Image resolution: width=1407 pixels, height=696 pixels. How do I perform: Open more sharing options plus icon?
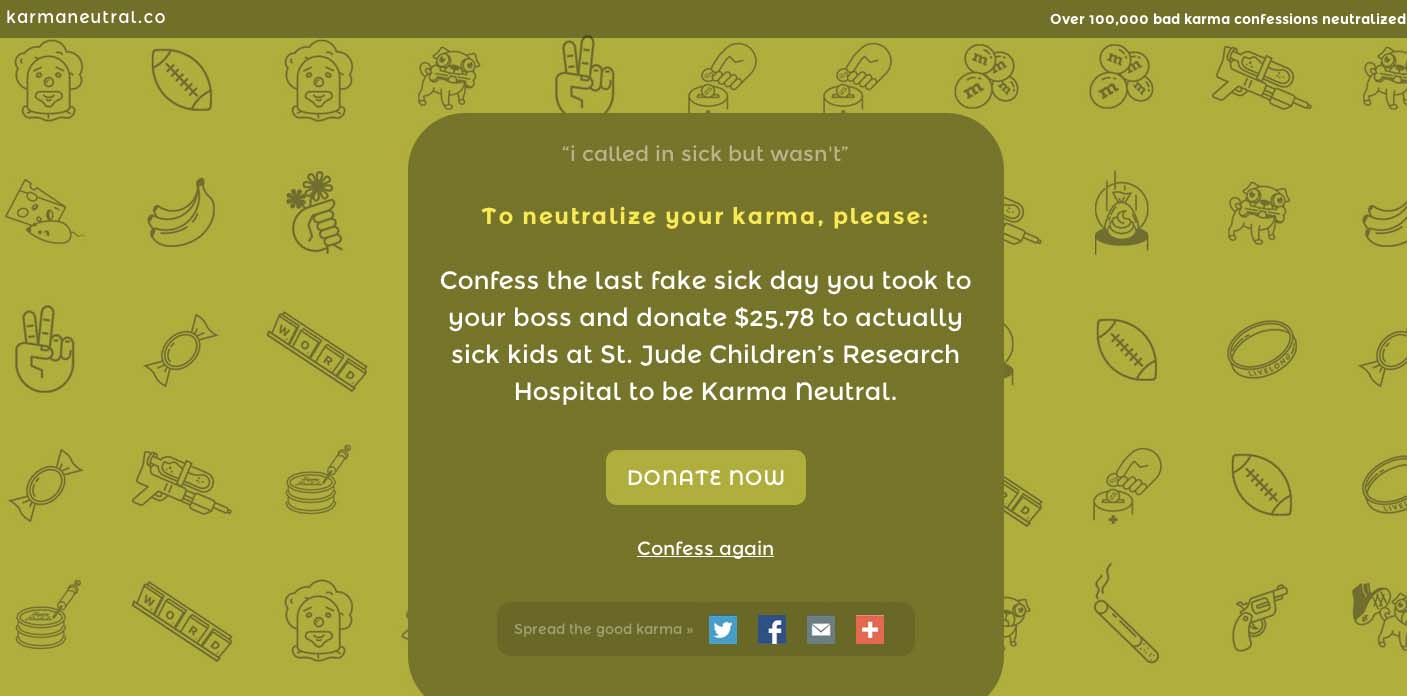click(870, 629)
